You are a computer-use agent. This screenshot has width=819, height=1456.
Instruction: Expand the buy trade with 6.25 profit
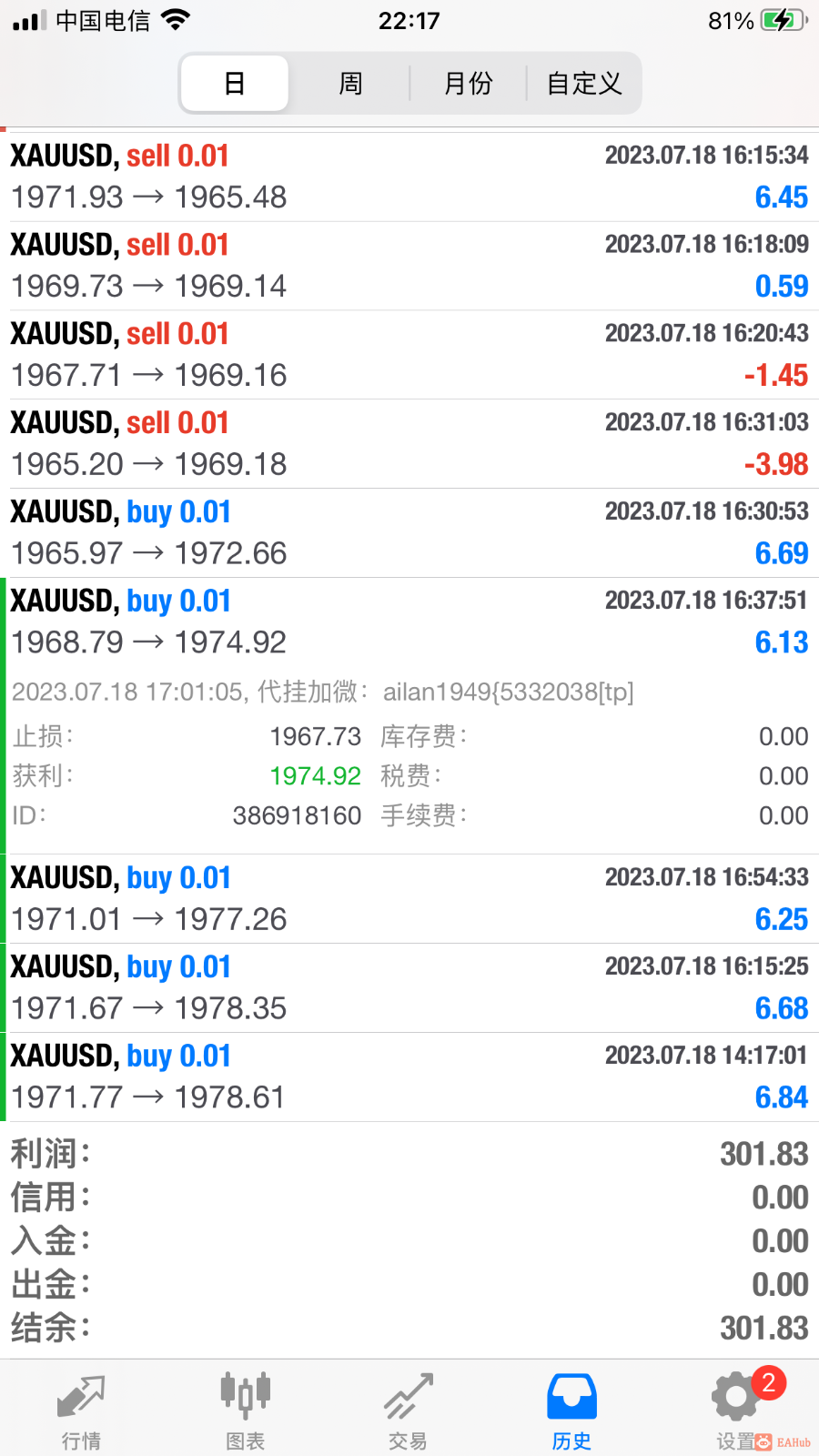point(409,899)
